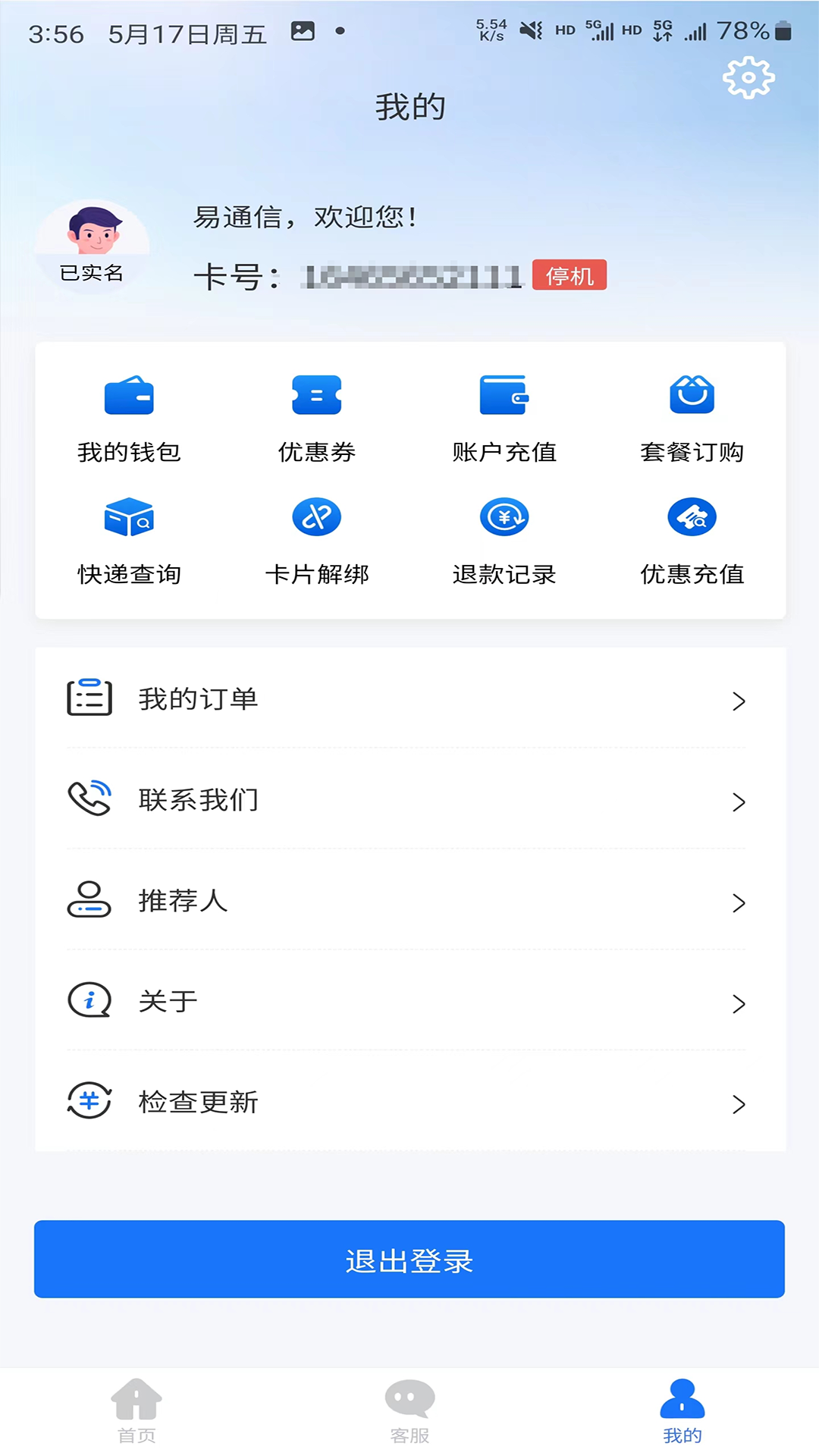This screenshot has width=819, height=1456.
Task: Open the 关于 about page
Action: pyautogui.click(x=409, y=1002)
